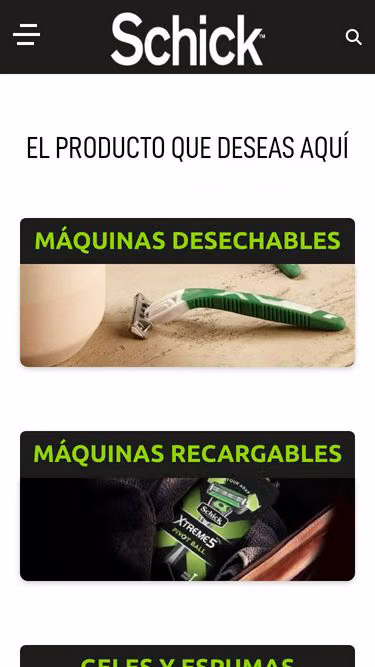Viewport: 375px width, 667px height.
Task: Open the search magnifier icon
Action: [353, 37]
